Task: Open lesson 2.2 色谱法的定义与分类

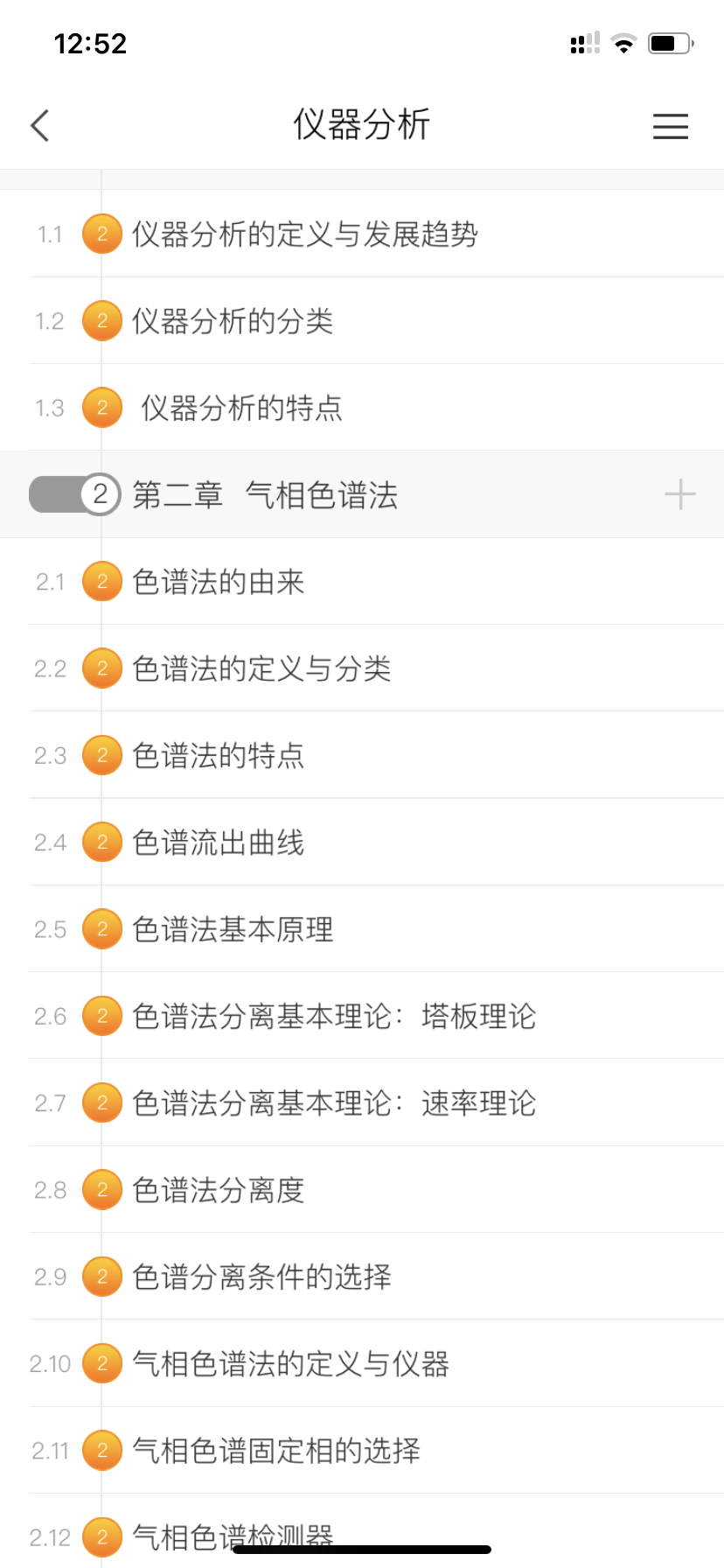Action: (x=261, y=668)
